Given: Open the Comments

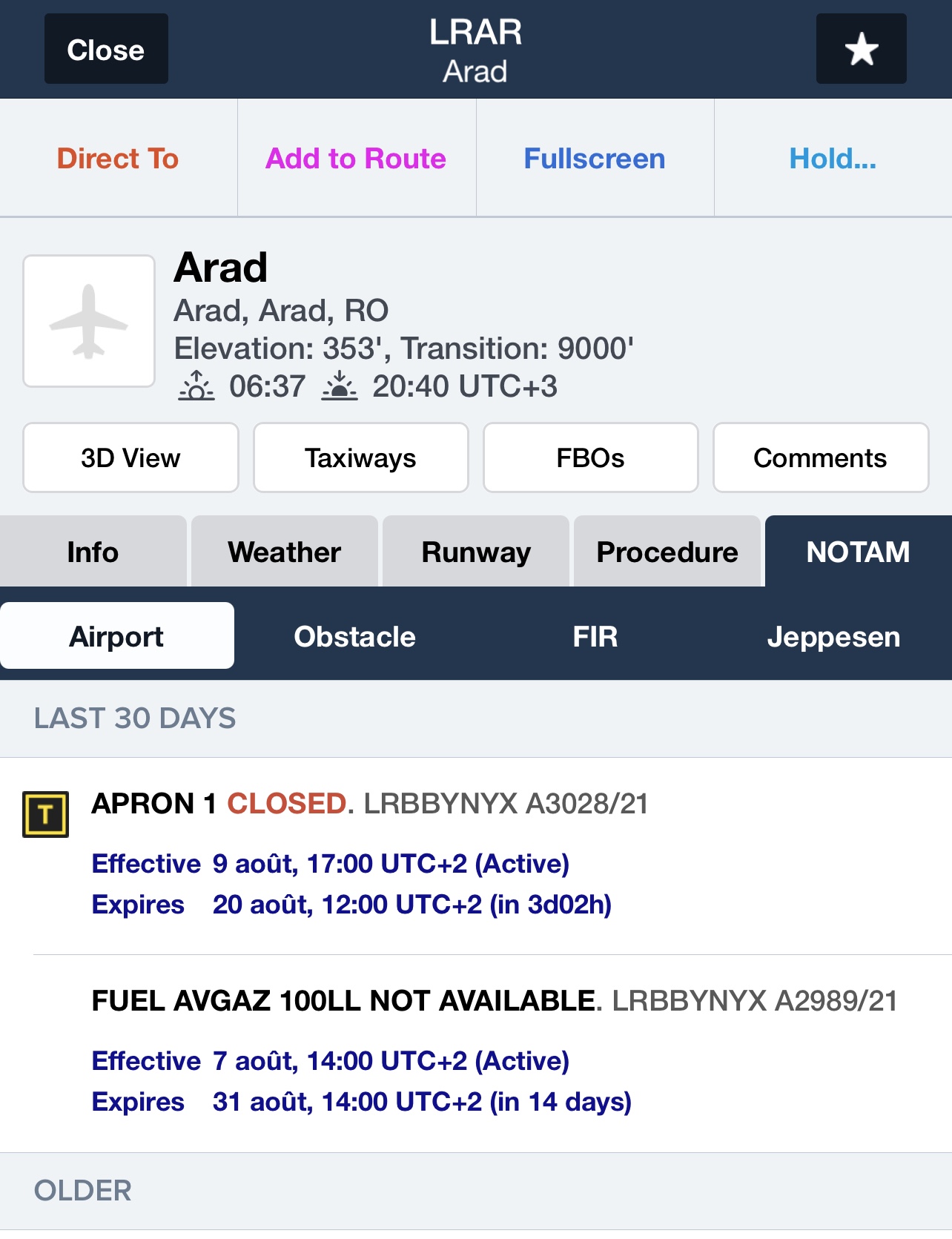Looking at the screenshot, I should click(820, 457).
